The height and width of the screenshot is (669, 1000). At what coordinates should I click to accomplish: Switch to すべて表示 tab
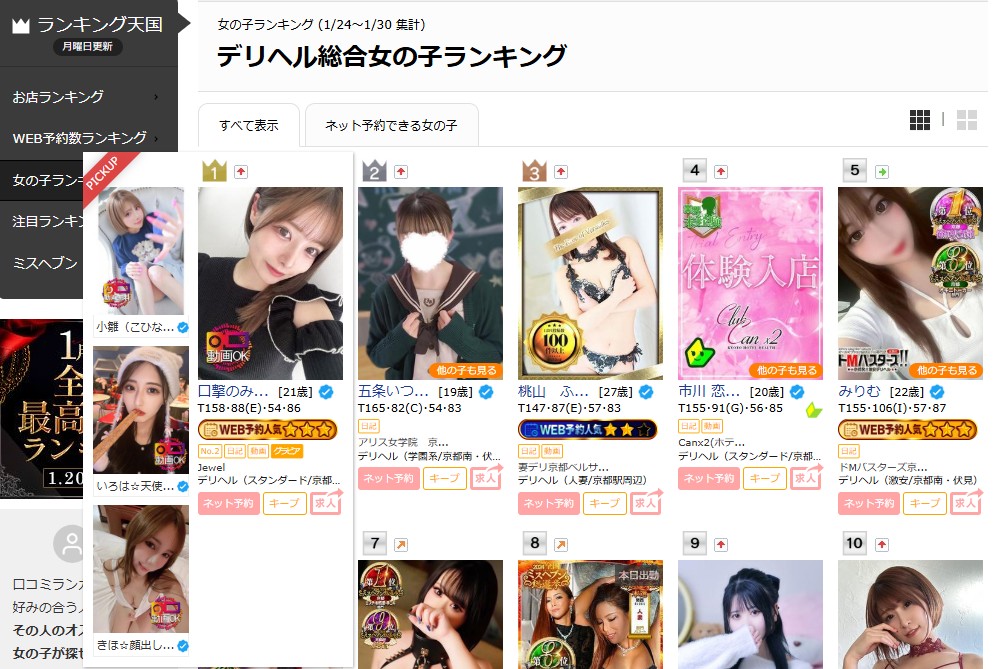(x=249, y=126)
